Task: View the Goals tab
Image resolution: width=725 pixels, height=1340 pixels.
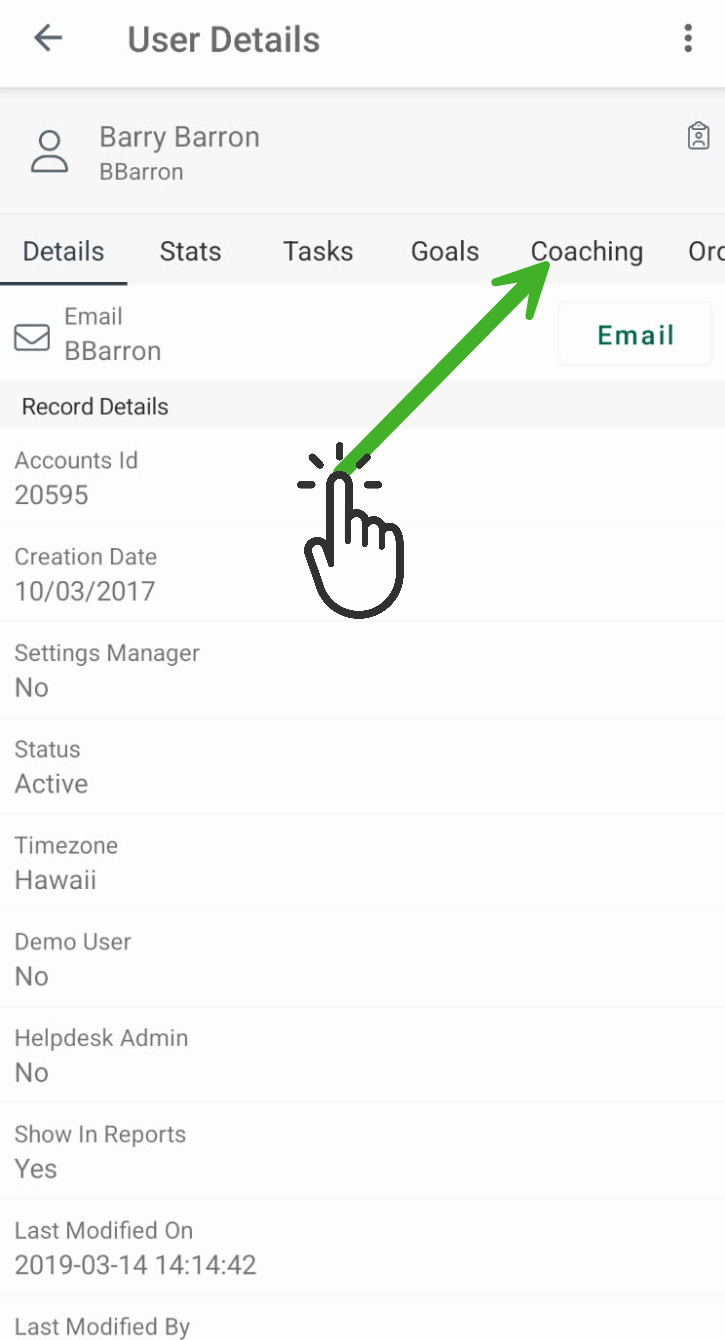Action: tap(445, 251)
